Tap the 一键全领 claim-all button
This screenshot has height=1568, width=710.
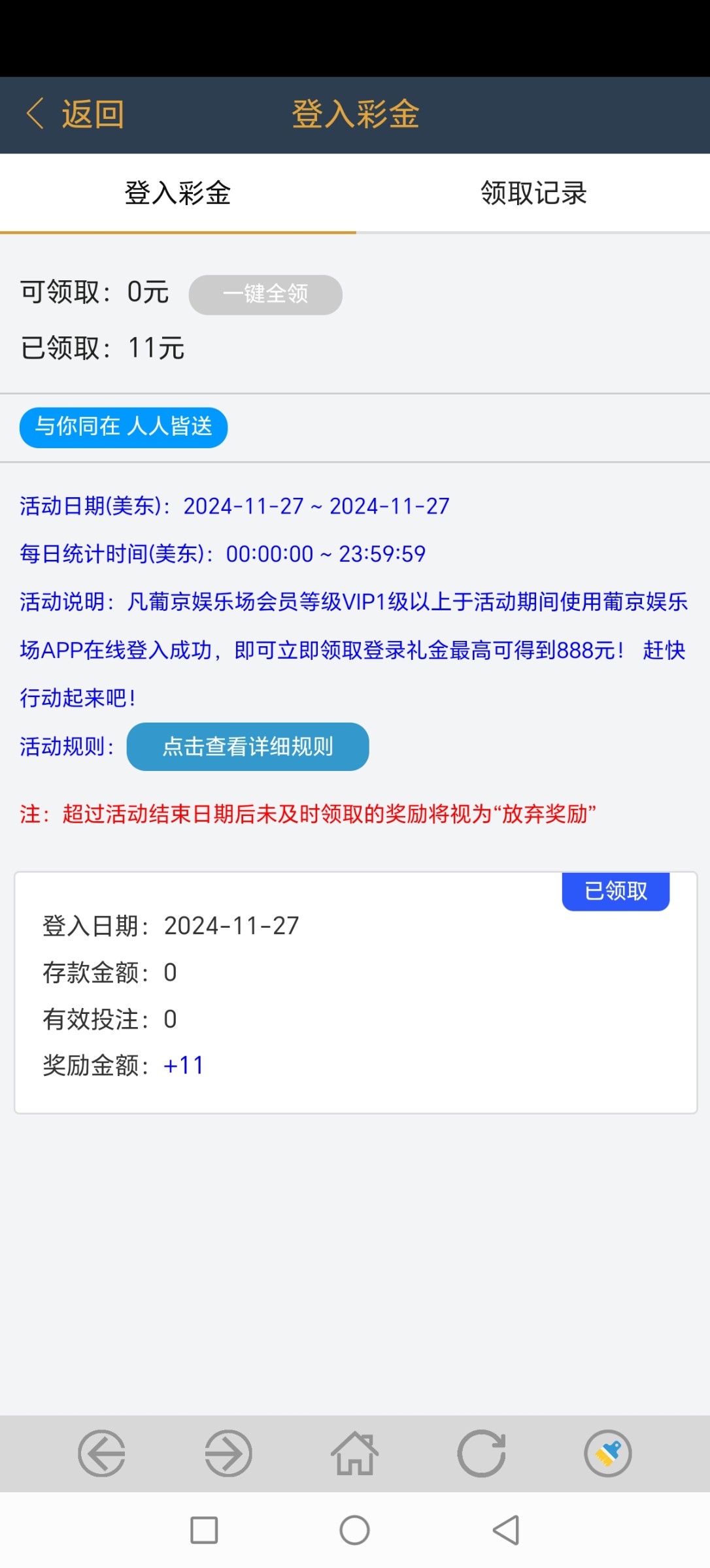point(265,295)
